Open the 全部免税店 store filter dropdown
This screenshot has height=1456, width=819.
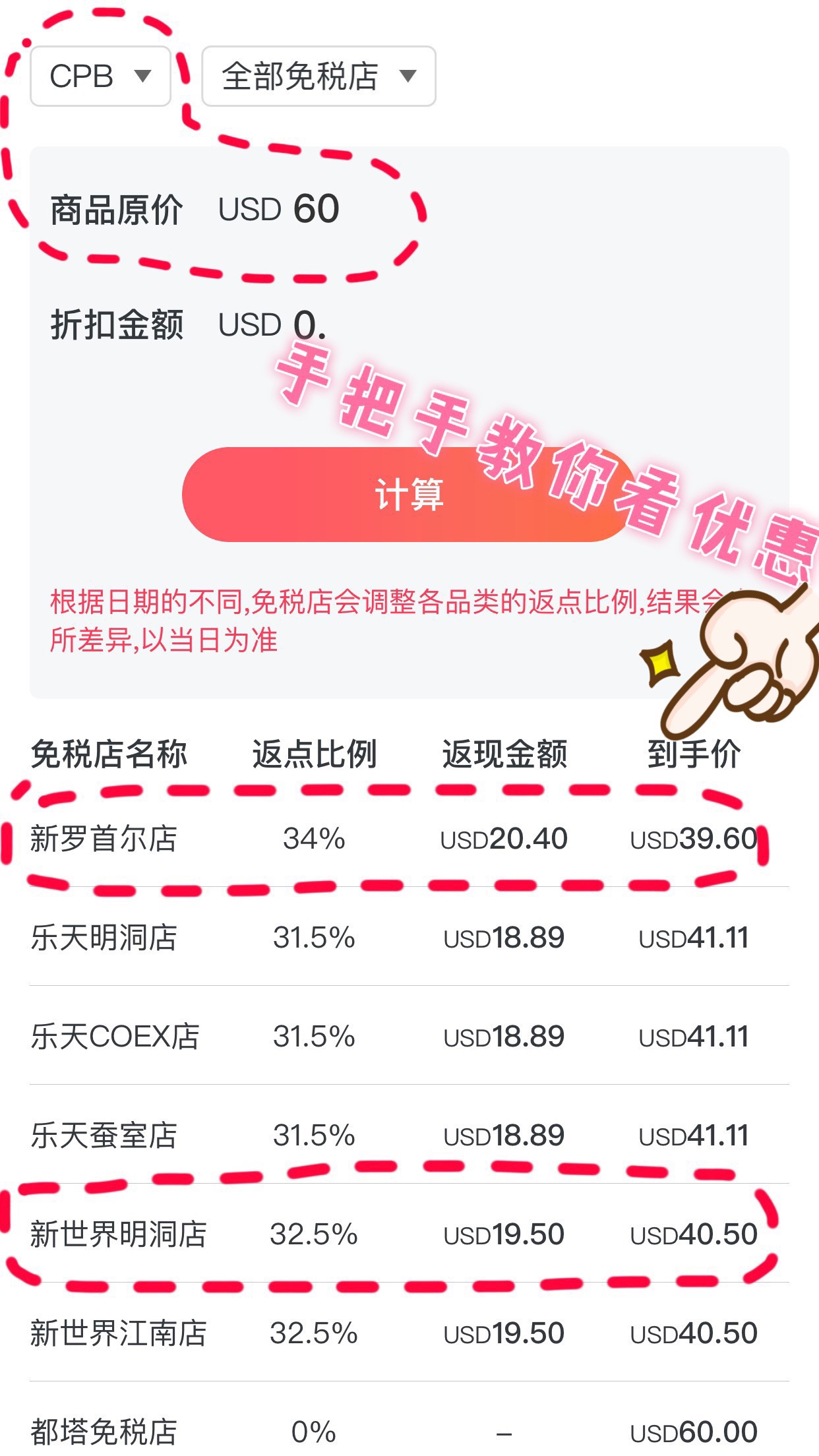[x=318, y=76]
